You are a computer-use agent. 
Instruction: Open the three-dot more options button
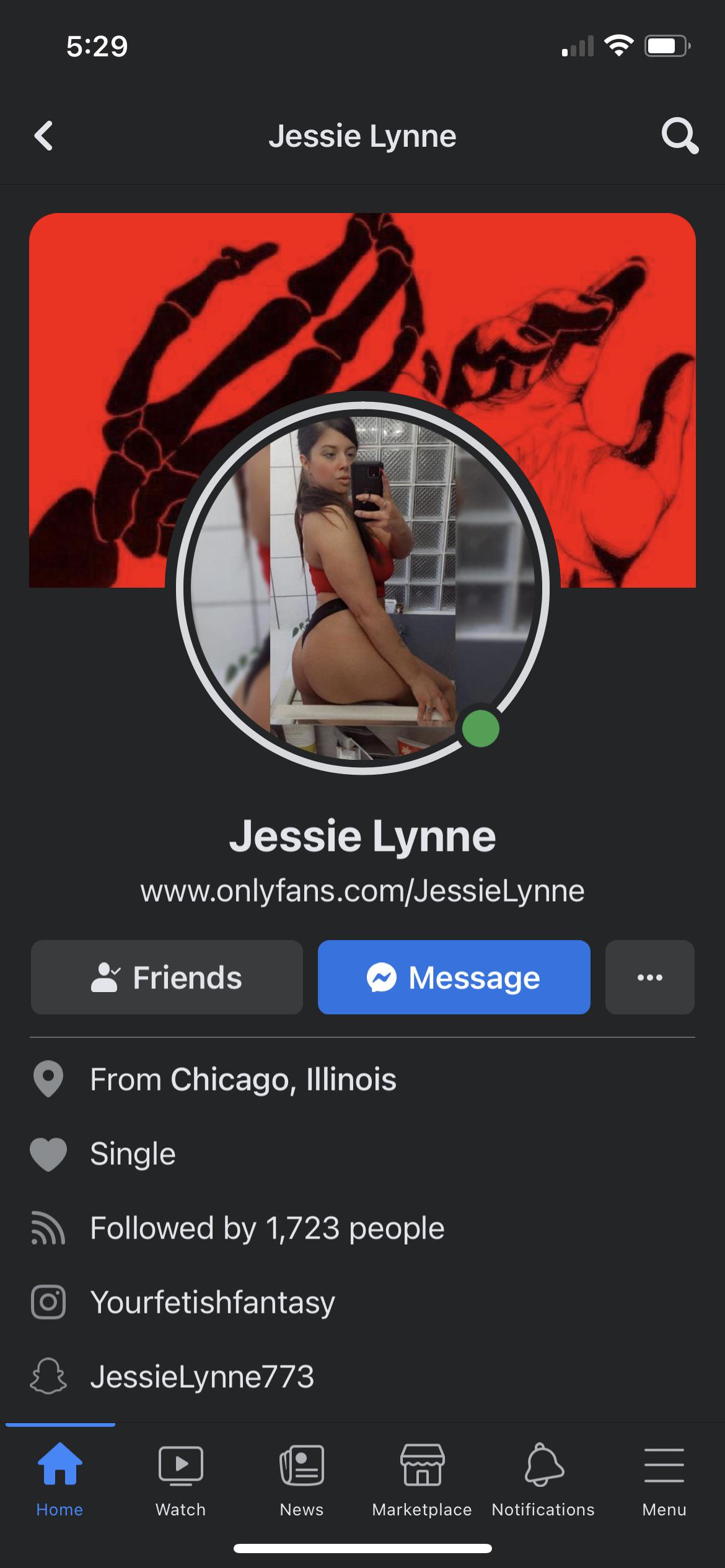coord(649,977)
